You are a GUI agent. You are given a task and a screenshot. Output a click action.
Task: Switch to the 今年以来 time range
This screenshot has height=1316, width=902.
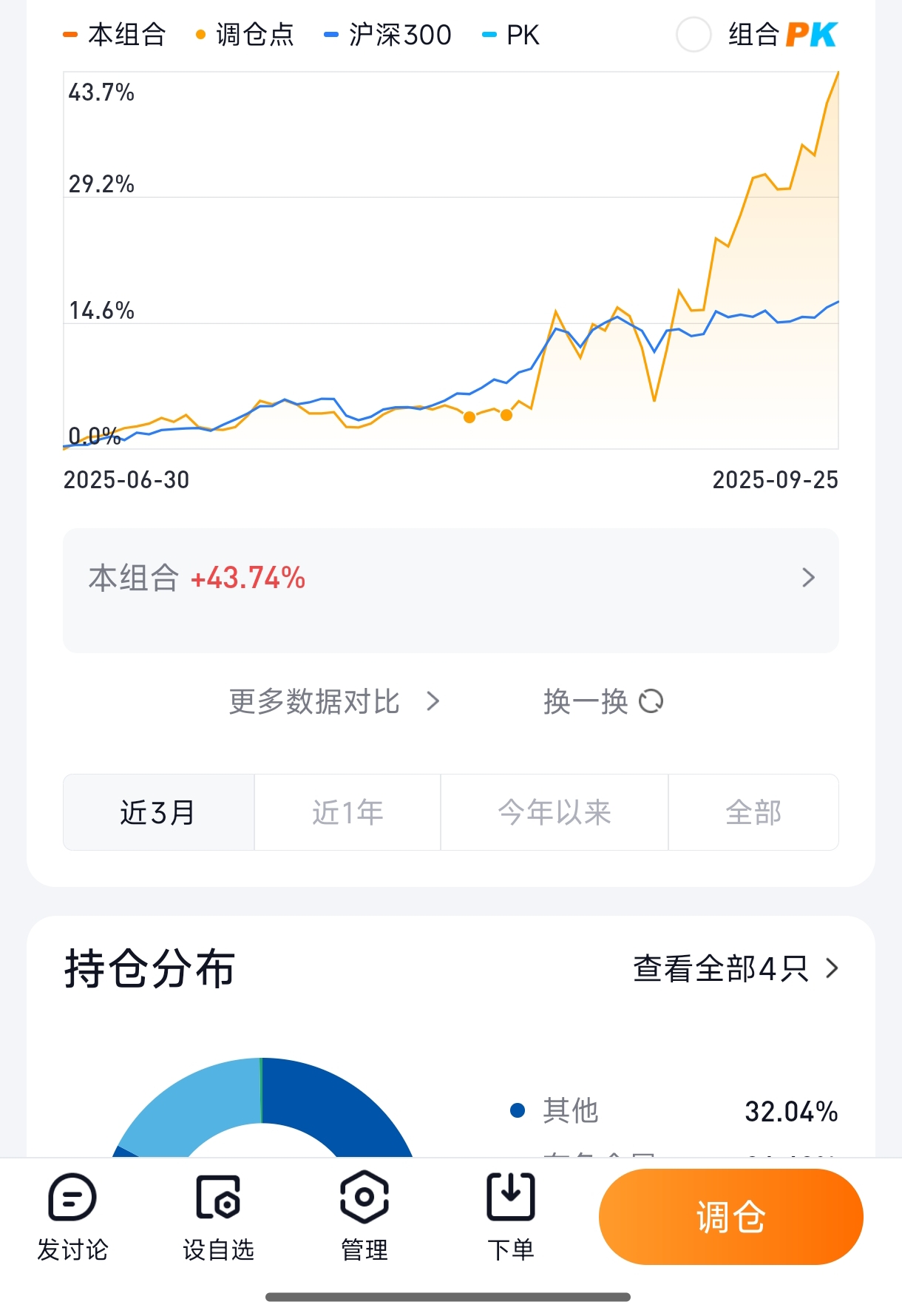pos(555,812)
